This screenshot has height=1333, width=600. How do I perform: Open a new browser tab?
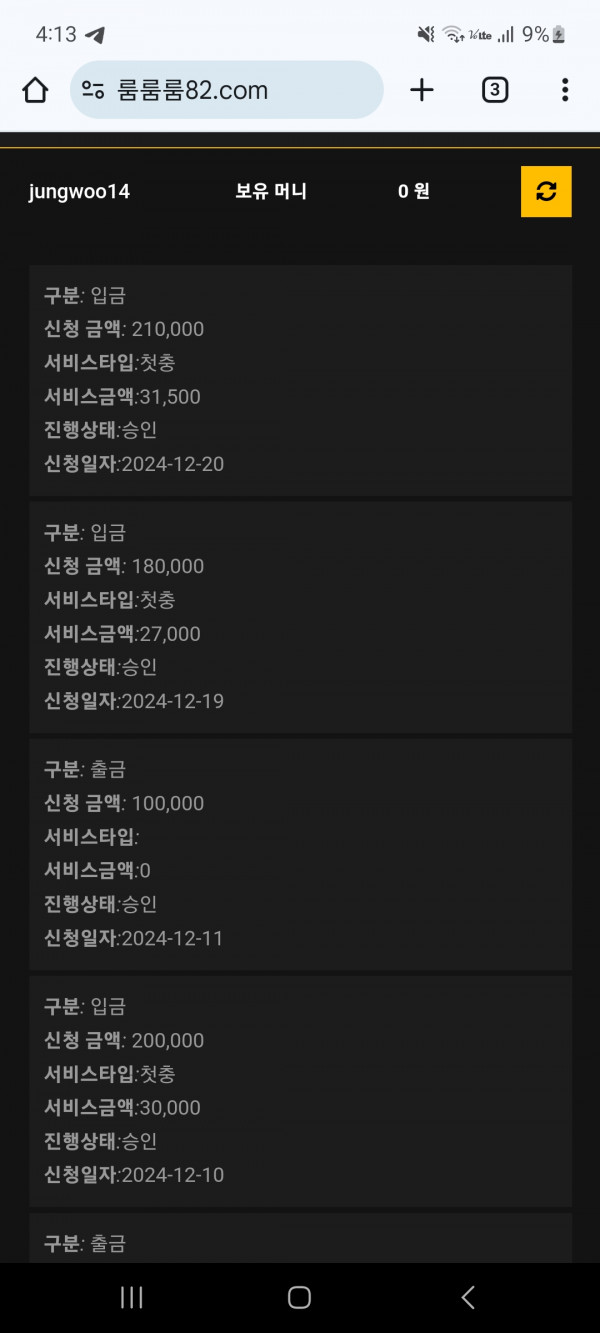coord(422,90)
